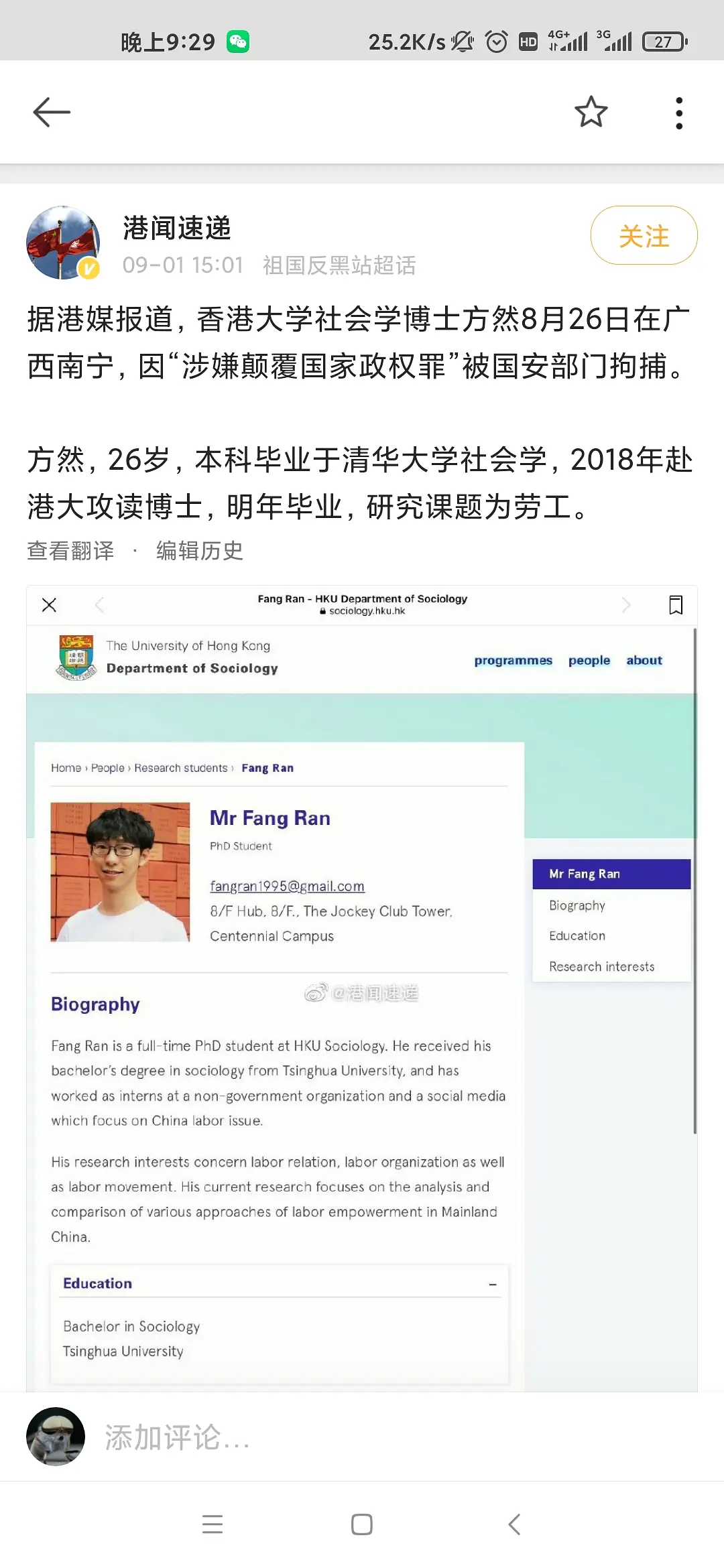Viewport: 724px width, 1568px height.
Task: Open the 祖国反黑站超话 topic link
Action: [339, 265]
